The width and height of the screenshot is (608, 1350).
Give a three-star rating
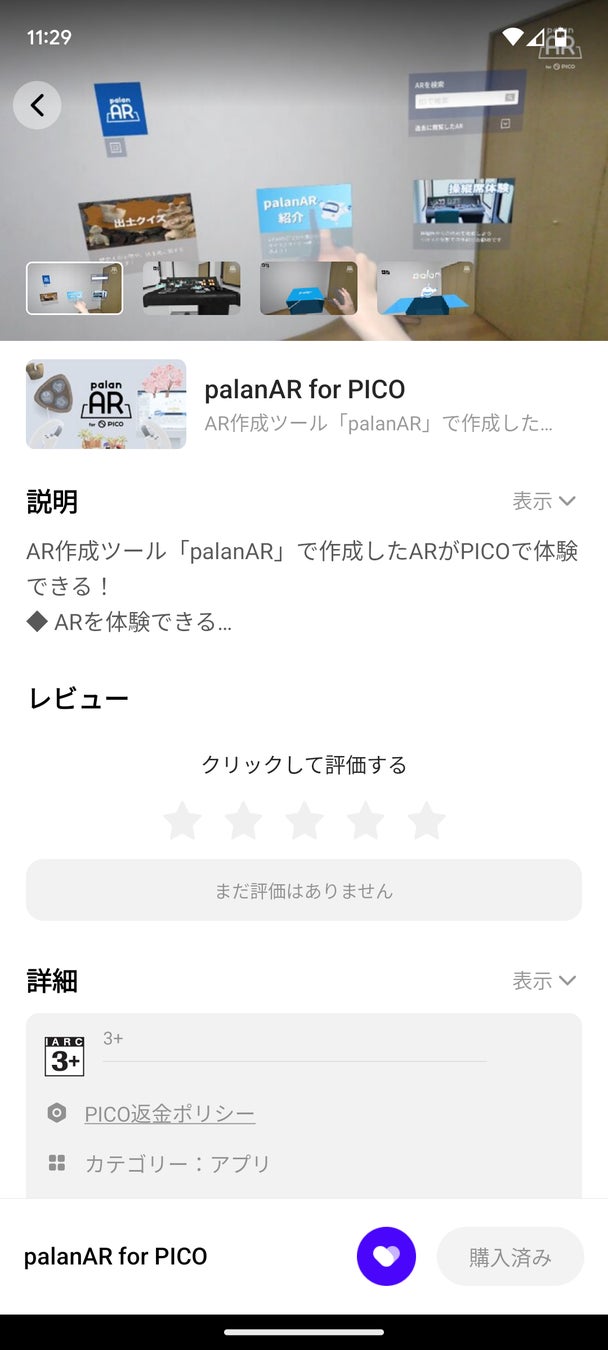(304, 821)
